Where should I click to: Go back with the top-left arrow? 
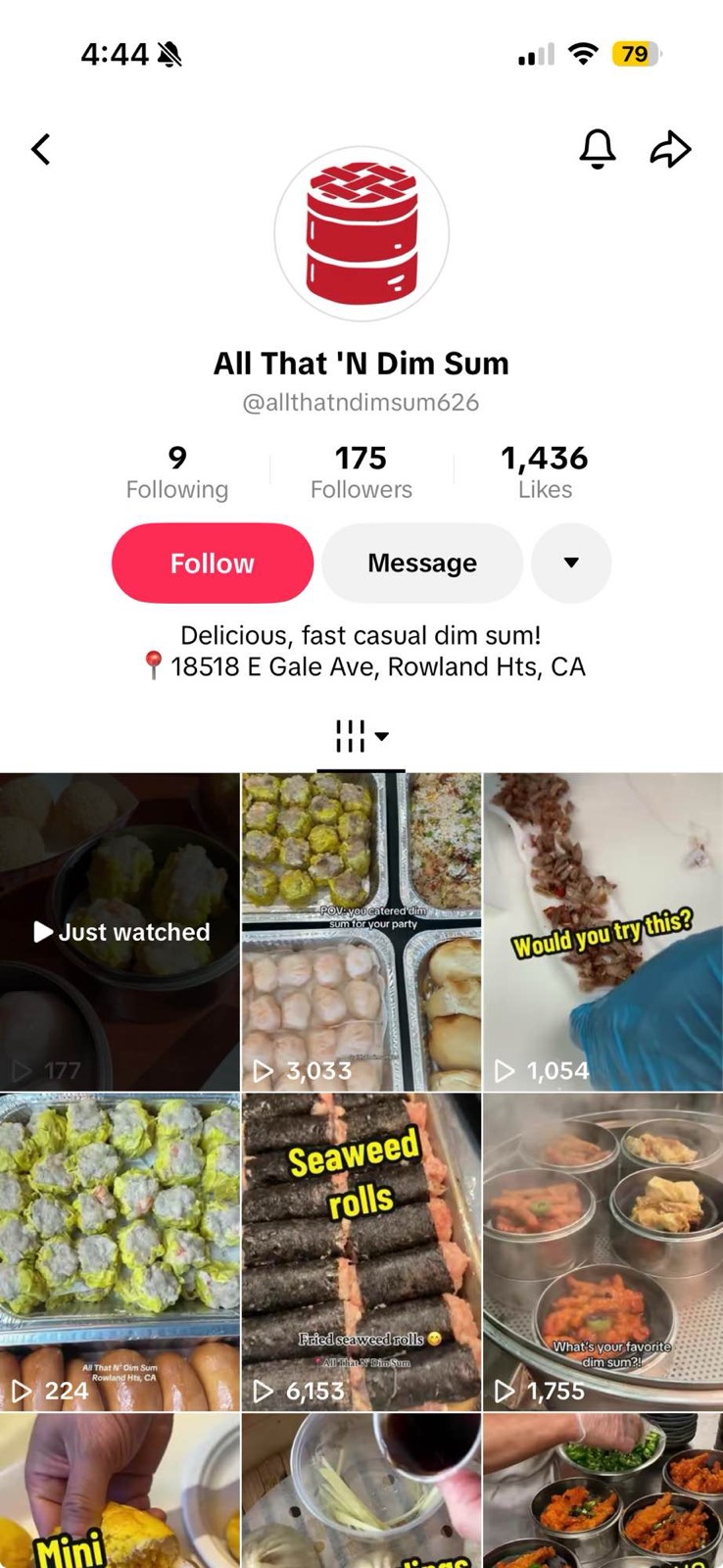click(41, 150)
